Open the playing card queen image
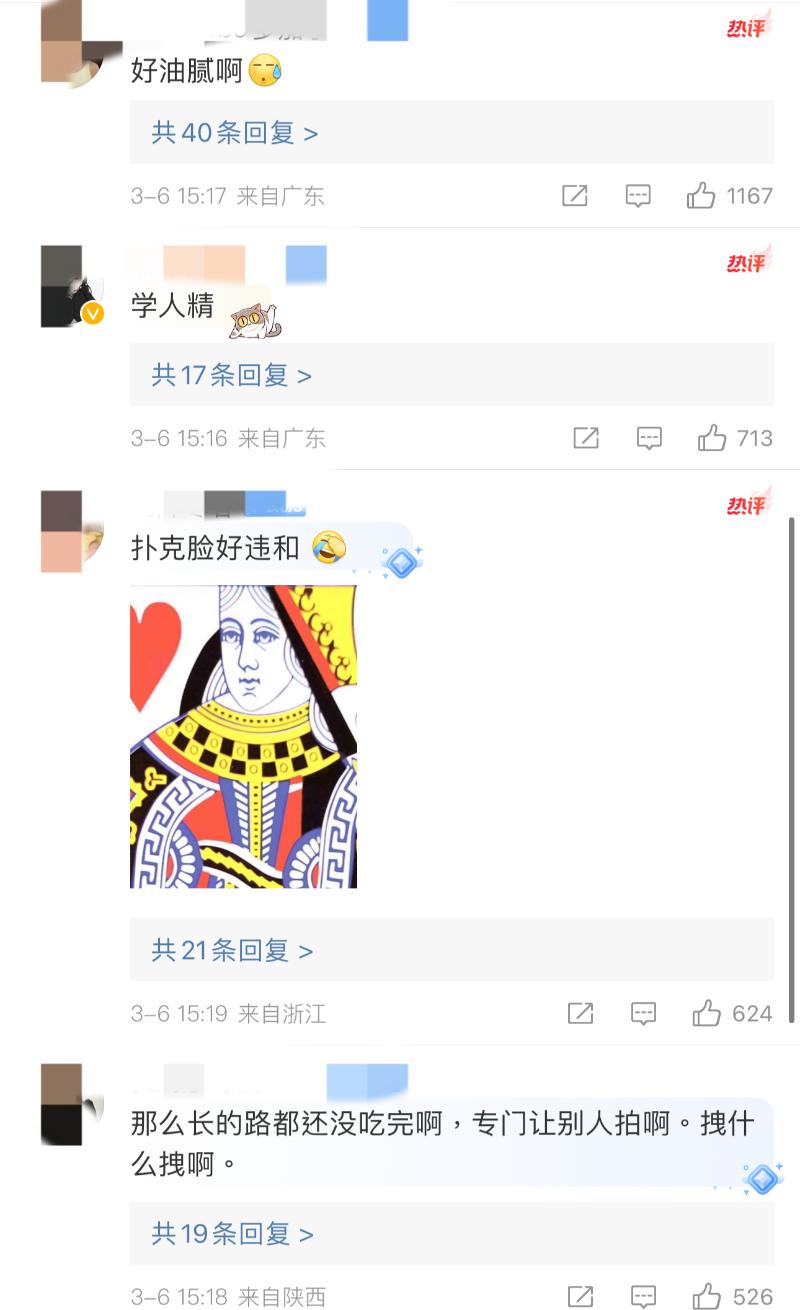 coord(243,737)
